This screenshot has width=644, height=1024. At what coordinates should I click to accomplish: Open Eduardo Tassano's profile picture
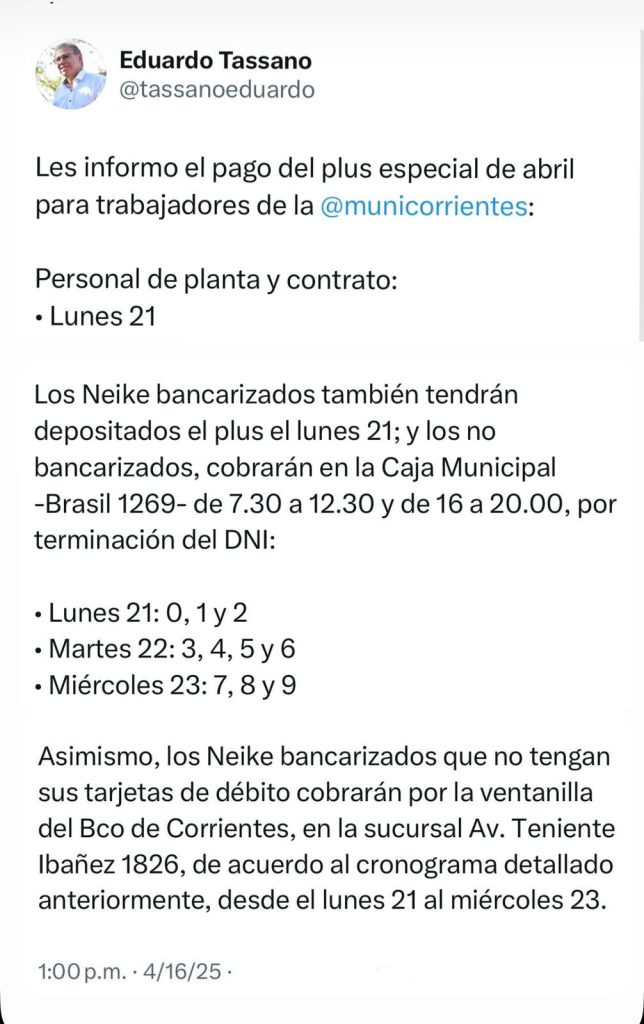[x=71, y=74]
